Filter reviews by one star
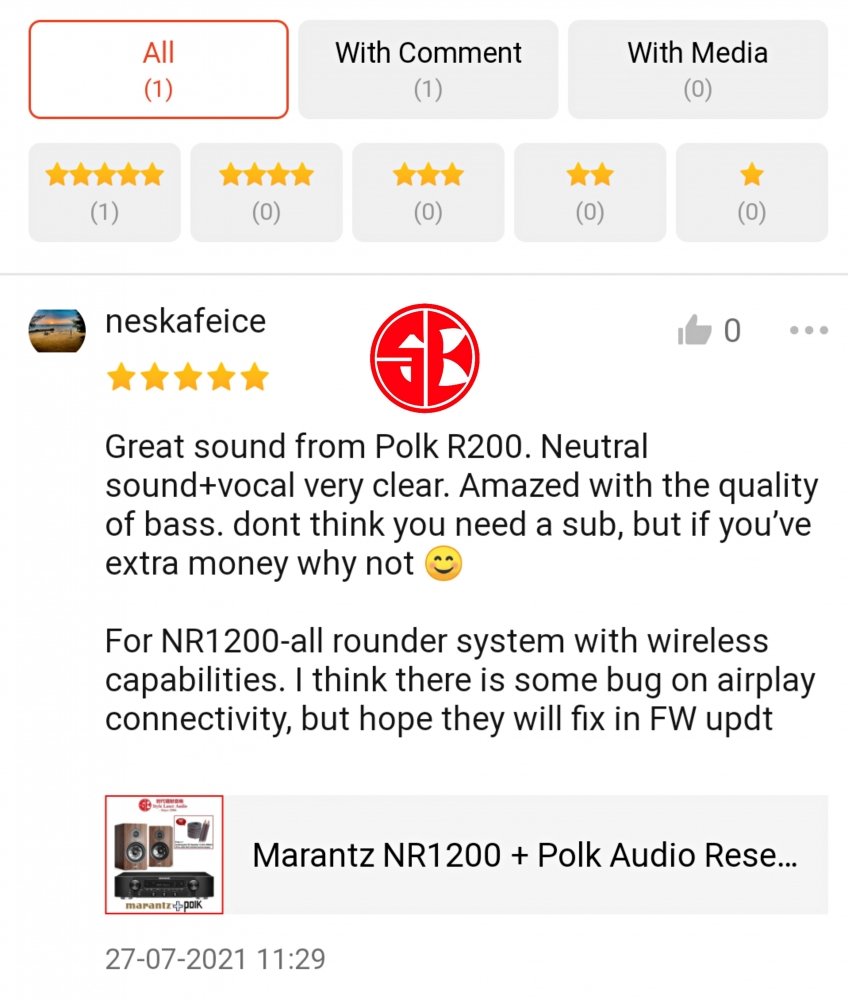This screenshot has width=848, height=1000. [751, 192]
